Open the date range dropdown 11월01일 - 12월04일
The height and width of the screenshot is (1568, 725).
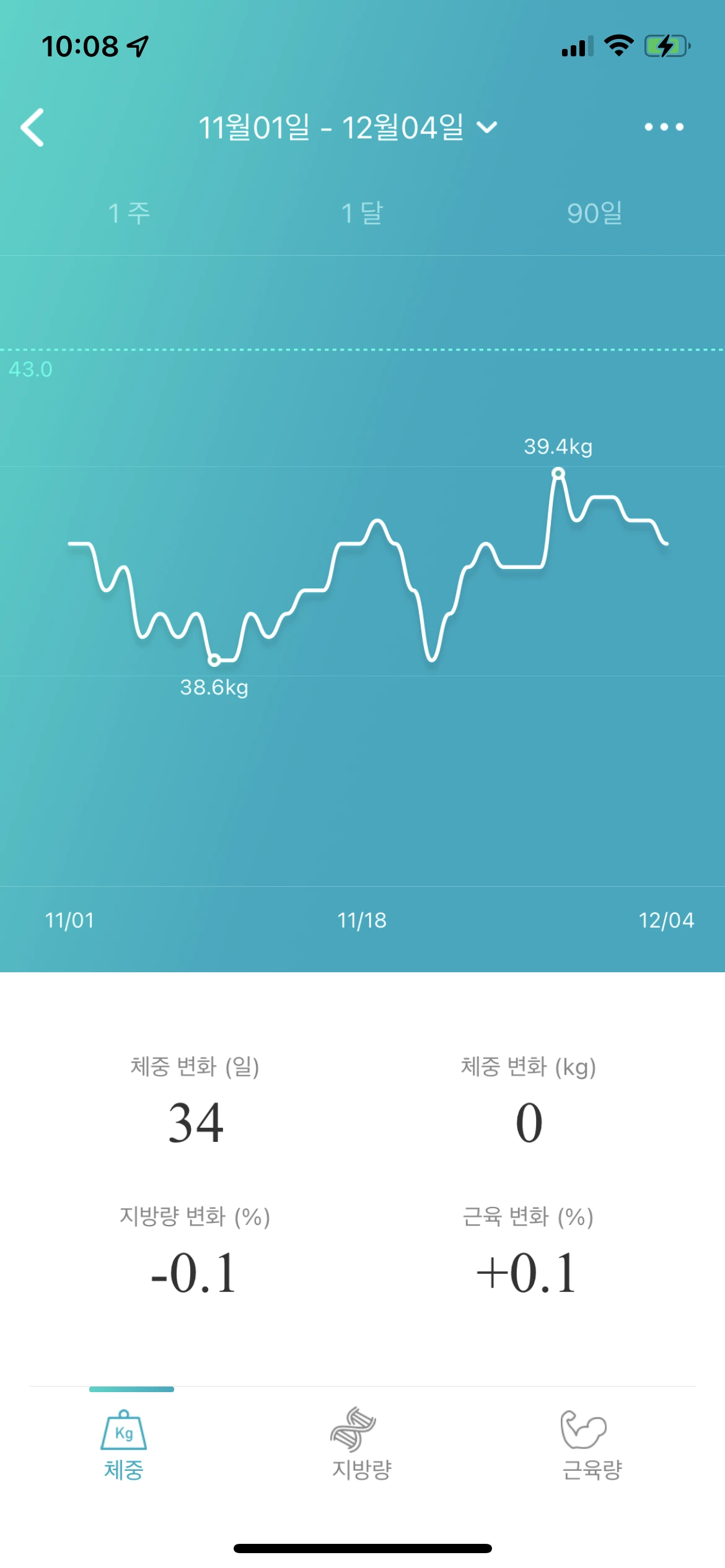point(347,128)
